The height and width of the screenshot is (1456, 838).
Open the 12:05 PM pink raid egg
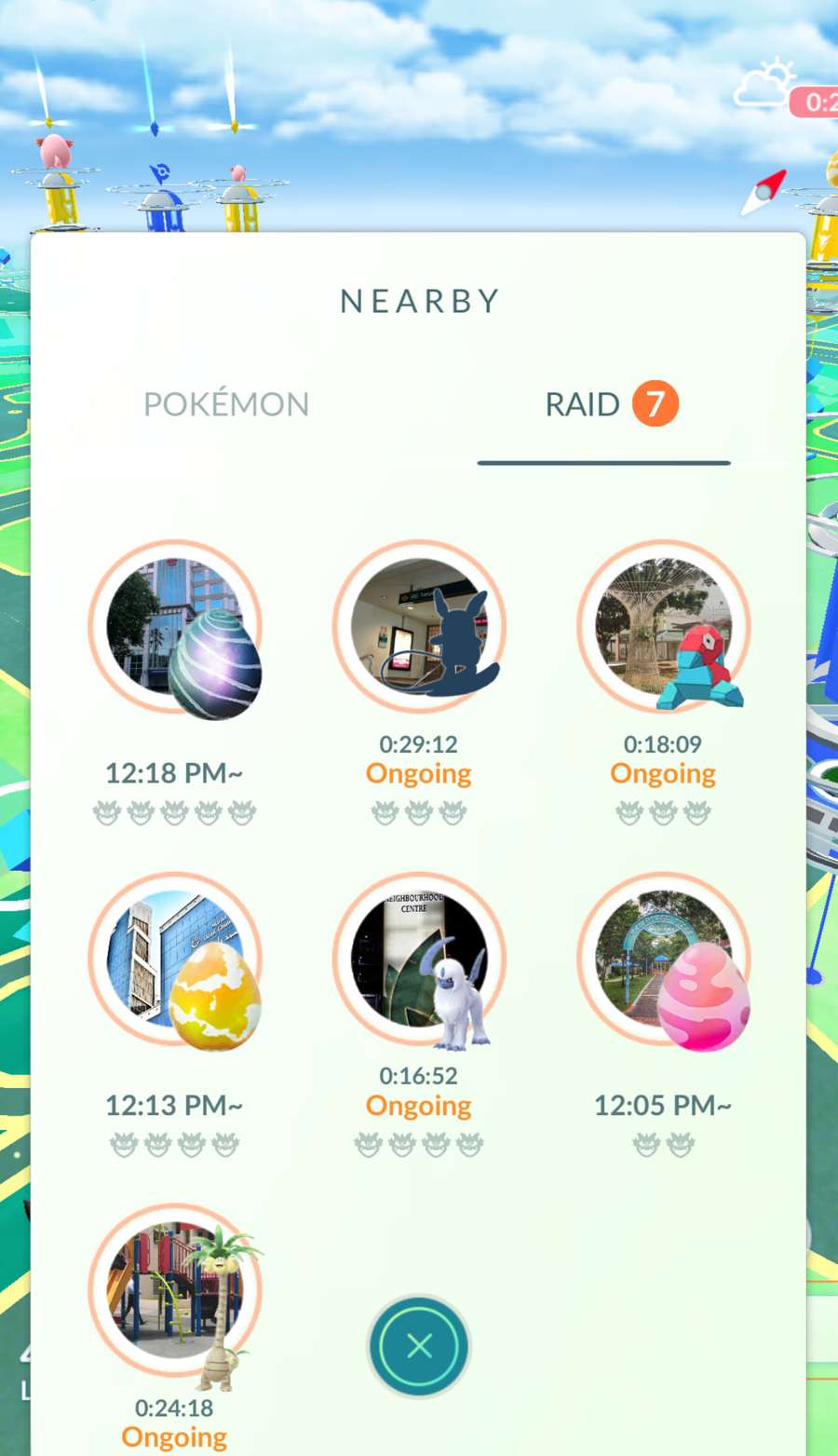[663, 960]
